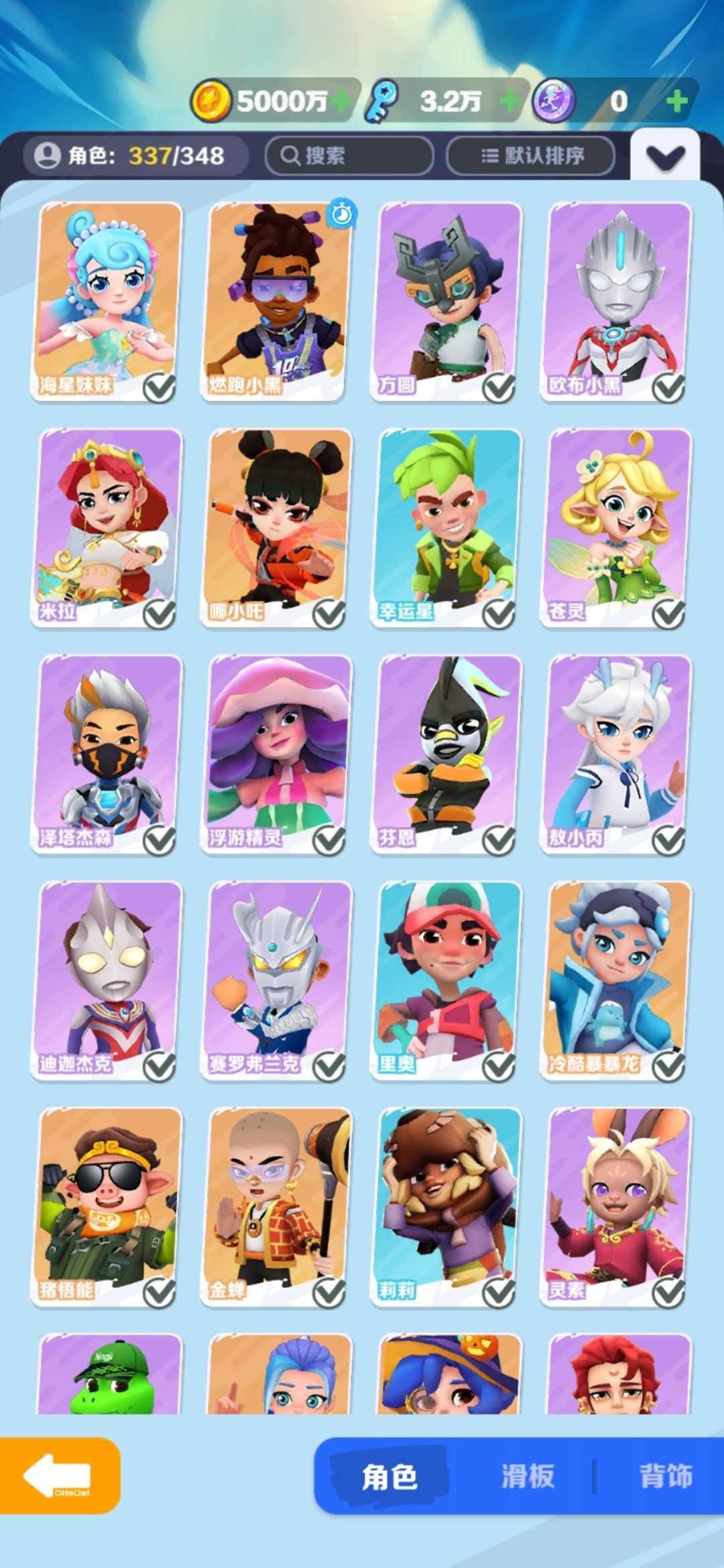Add more gold coins with plus
724x1568 pixels.
click(341, 101)
